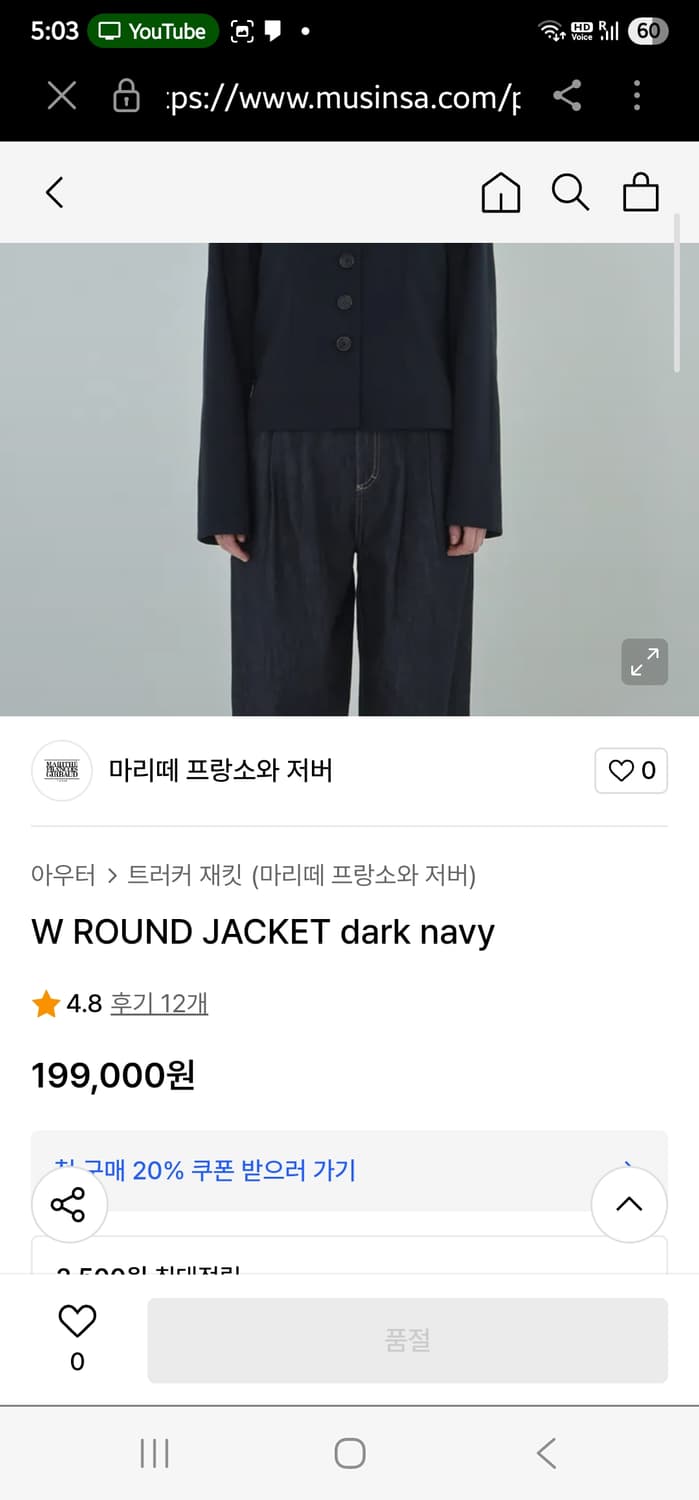Open the product search icon
The width and height of the screenshot is (699, 1500).
[570, 192]
